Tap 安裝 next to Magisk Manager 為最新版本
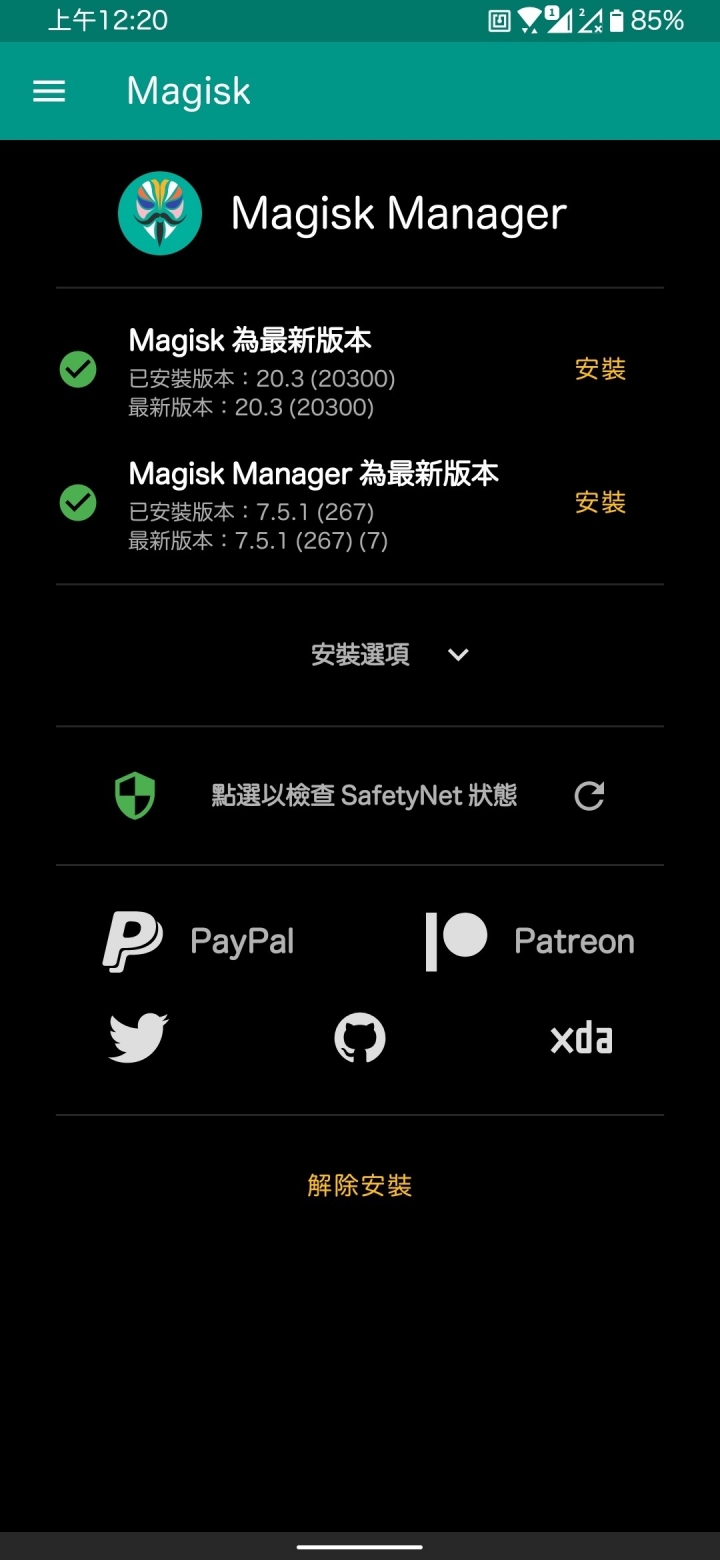Screen dimensions: 720x1560 pos(600,502)
